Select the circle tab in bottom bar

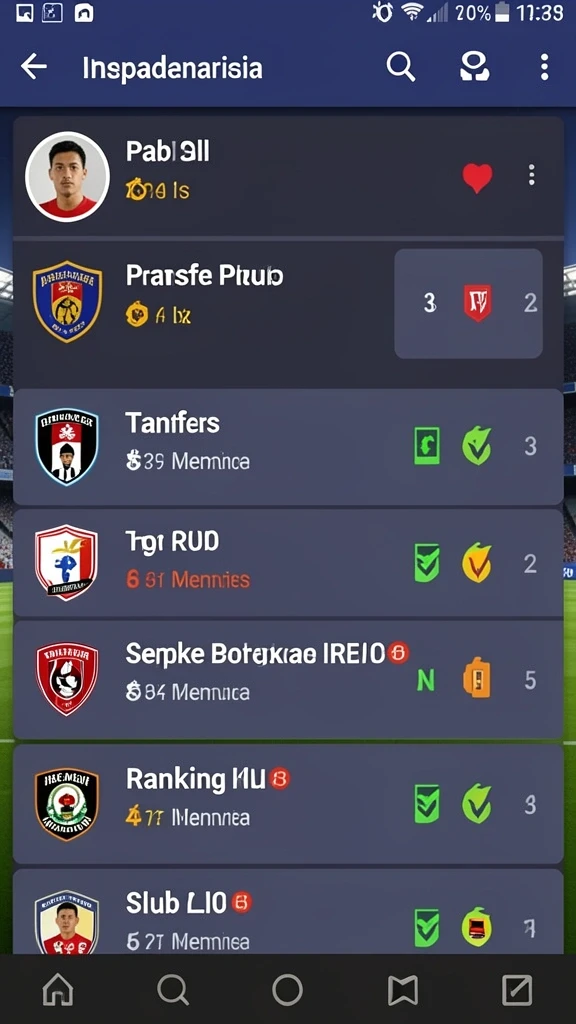click(287, 990)
